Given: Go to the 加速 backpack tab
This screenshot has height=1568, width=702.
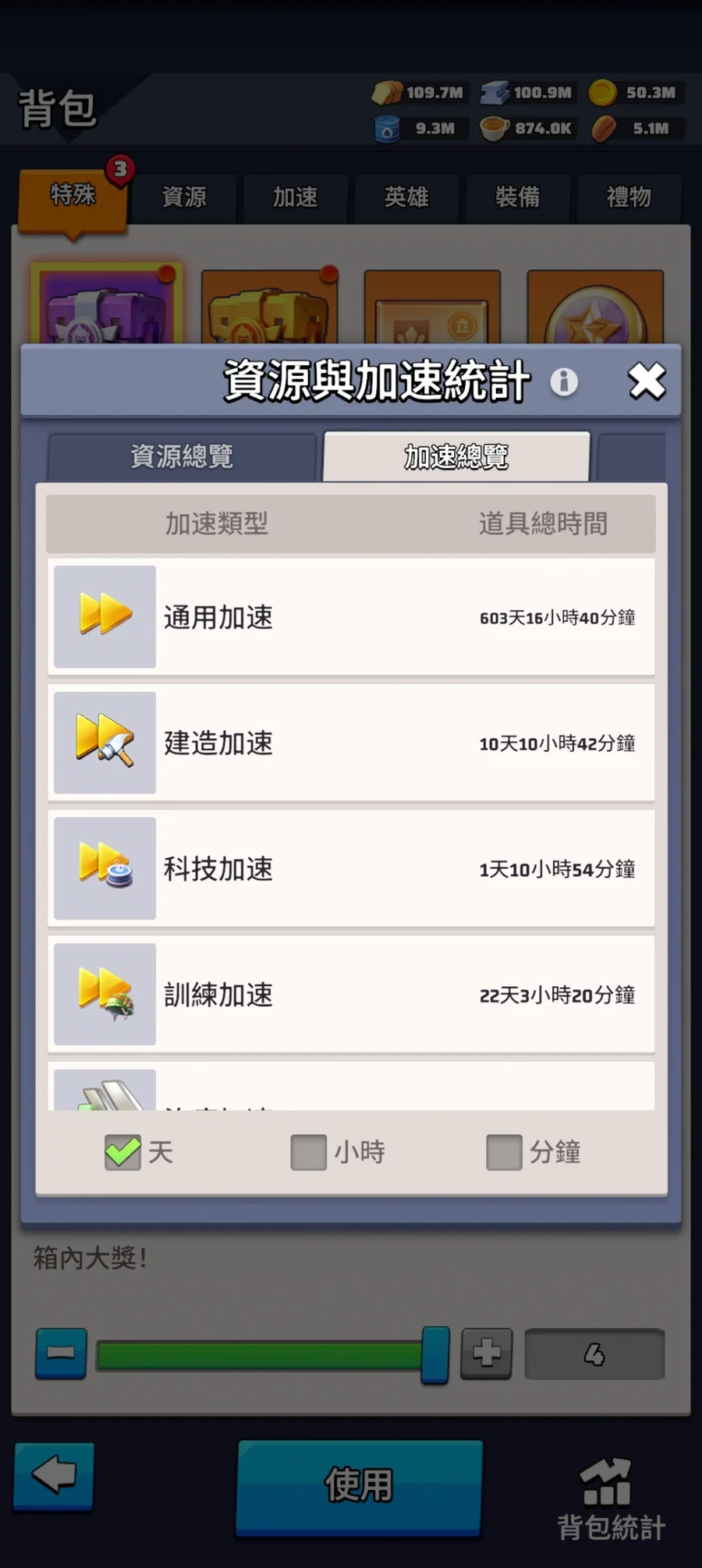Looking at the screenshot, I should coord(295,197).
